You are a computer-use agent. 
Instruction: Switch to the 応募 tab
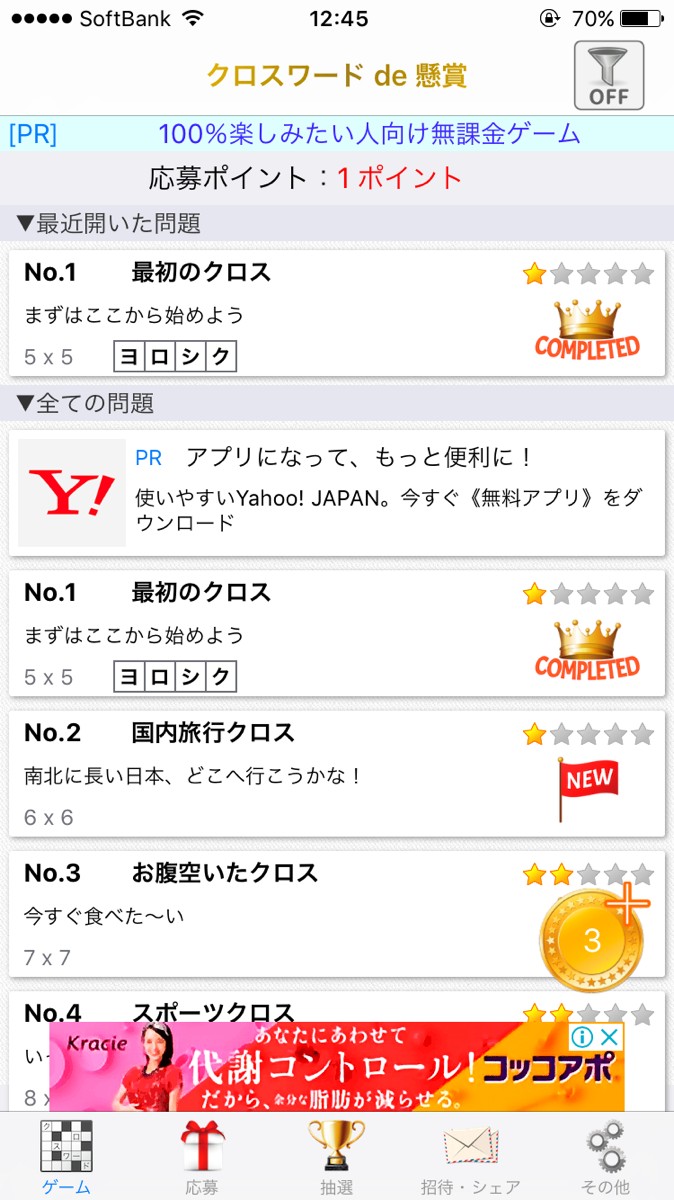202,1155
